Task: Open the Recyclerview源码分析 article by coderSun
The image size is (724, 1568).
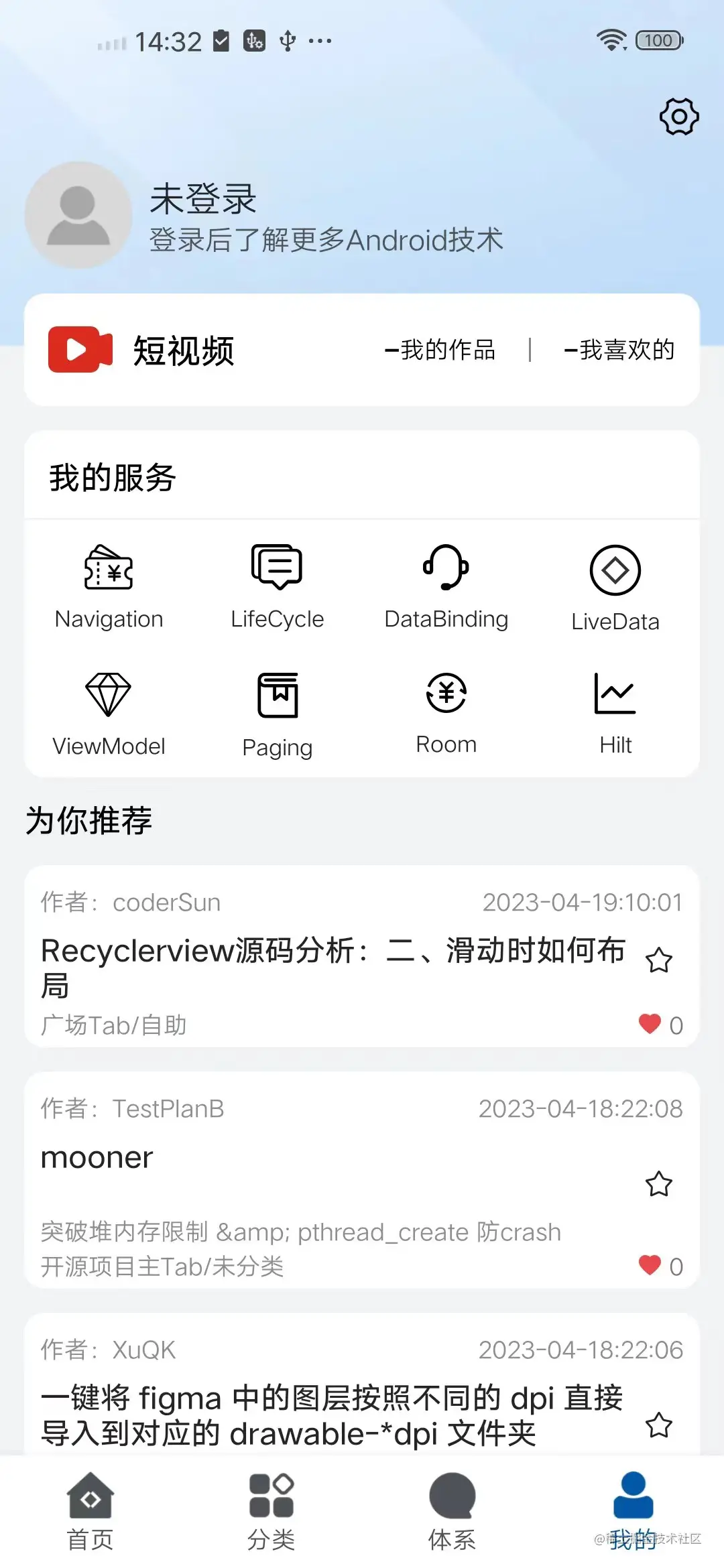Action: point(333,967)
